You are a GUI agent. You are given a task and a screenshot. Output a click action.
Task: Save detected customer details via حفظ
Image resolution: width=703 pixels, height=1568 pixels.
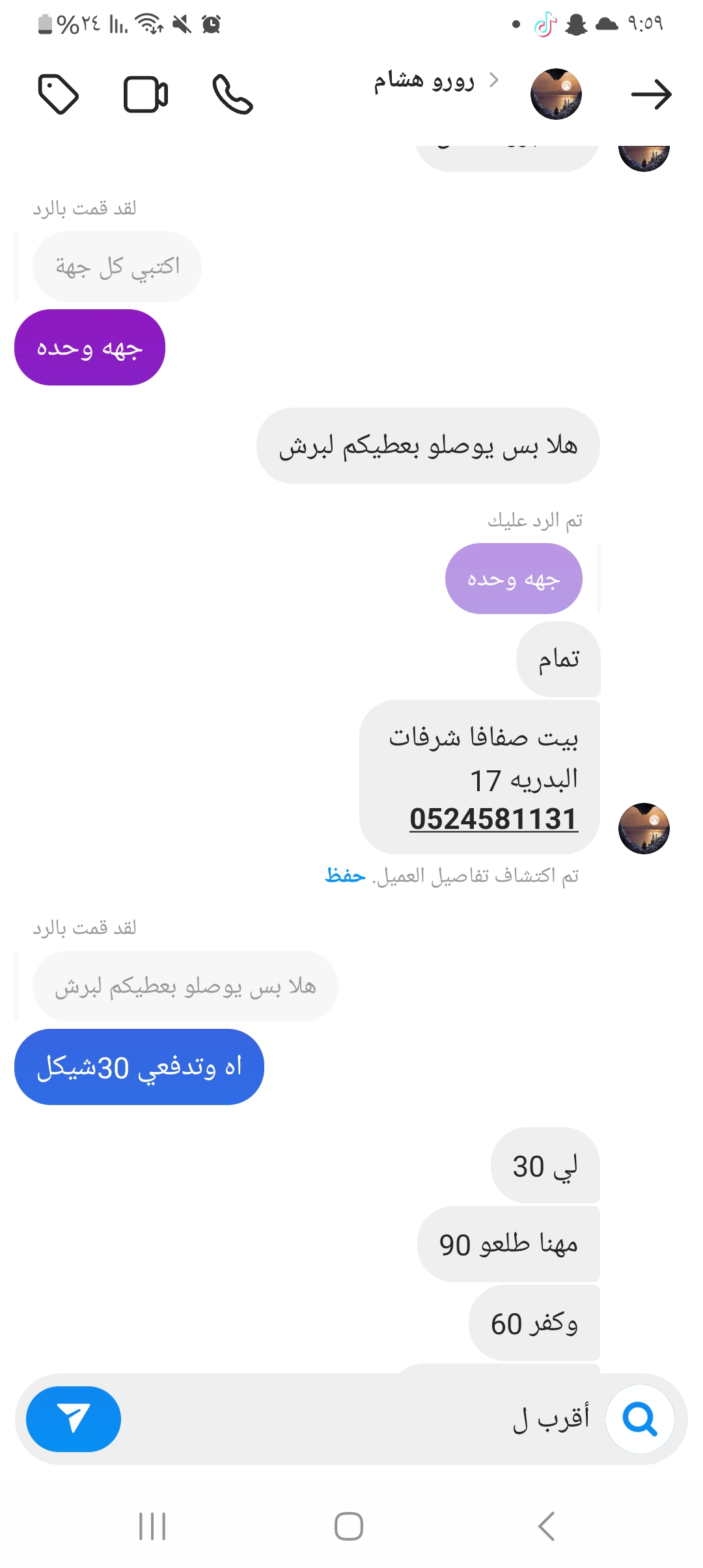345,875
